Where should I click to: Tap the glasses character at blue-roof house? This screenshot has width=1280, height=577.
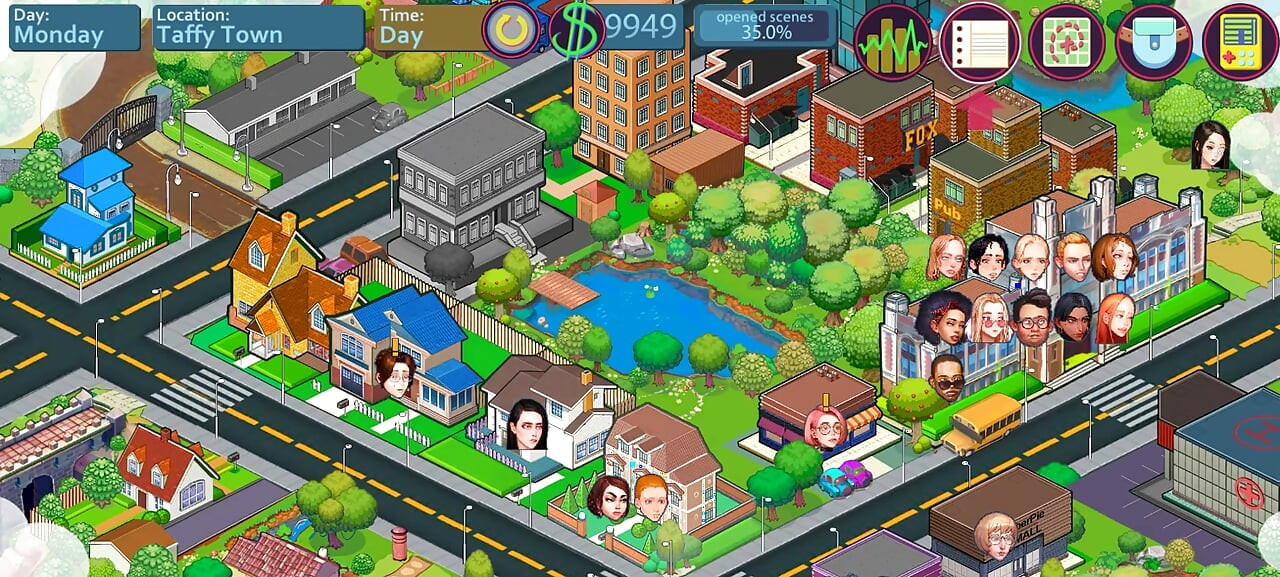pos(394,374)
